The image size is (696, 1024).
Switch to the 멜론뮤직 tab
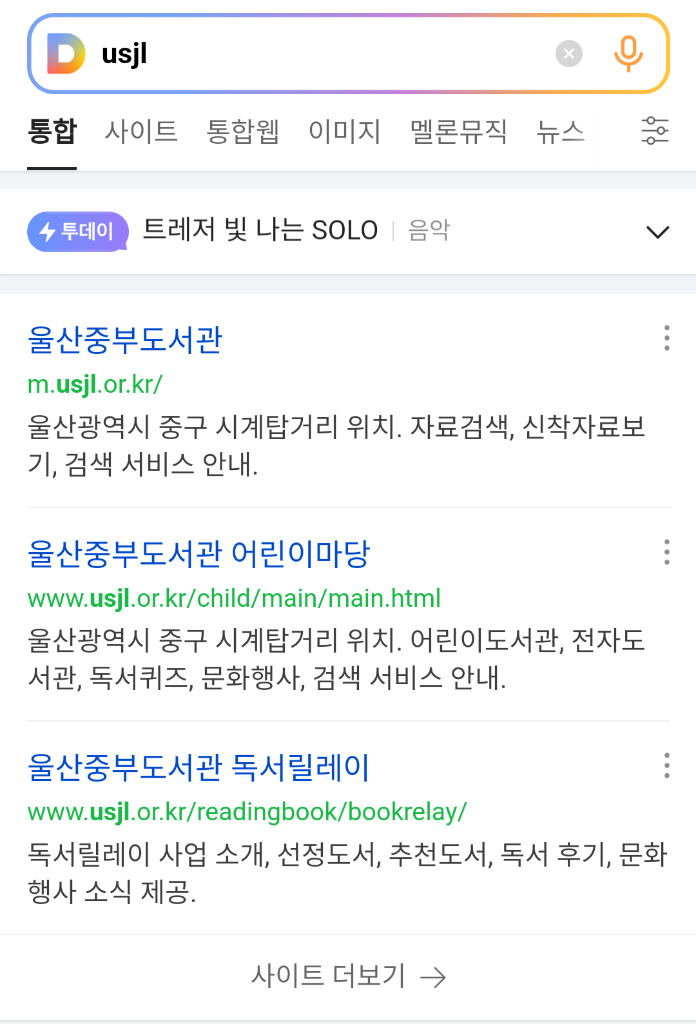[x=459, y=131]
